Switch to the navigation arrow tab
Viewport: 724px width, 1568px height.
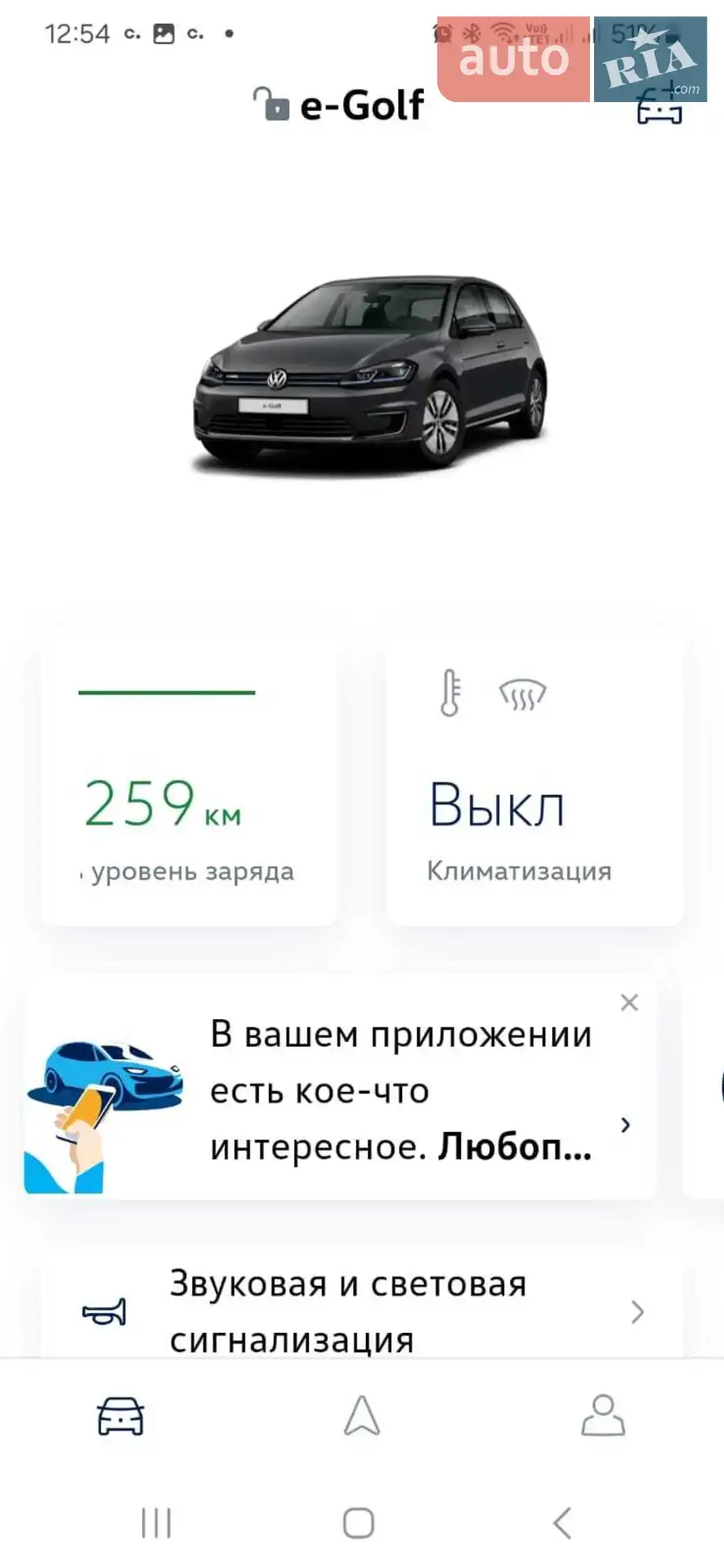coord(362,1415)
